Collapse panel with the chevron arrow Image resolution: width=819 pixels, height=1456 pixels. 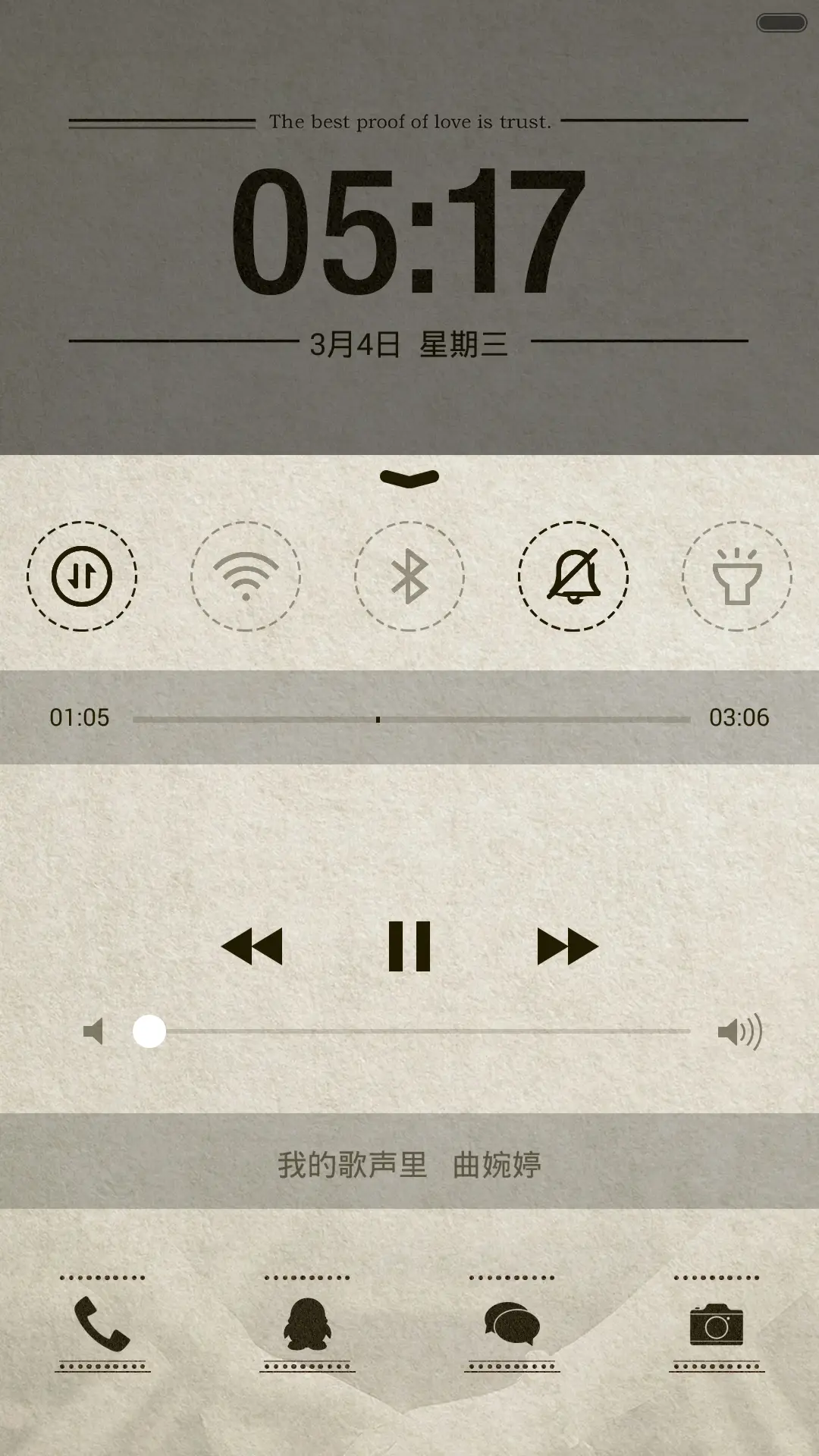[409, 476]
